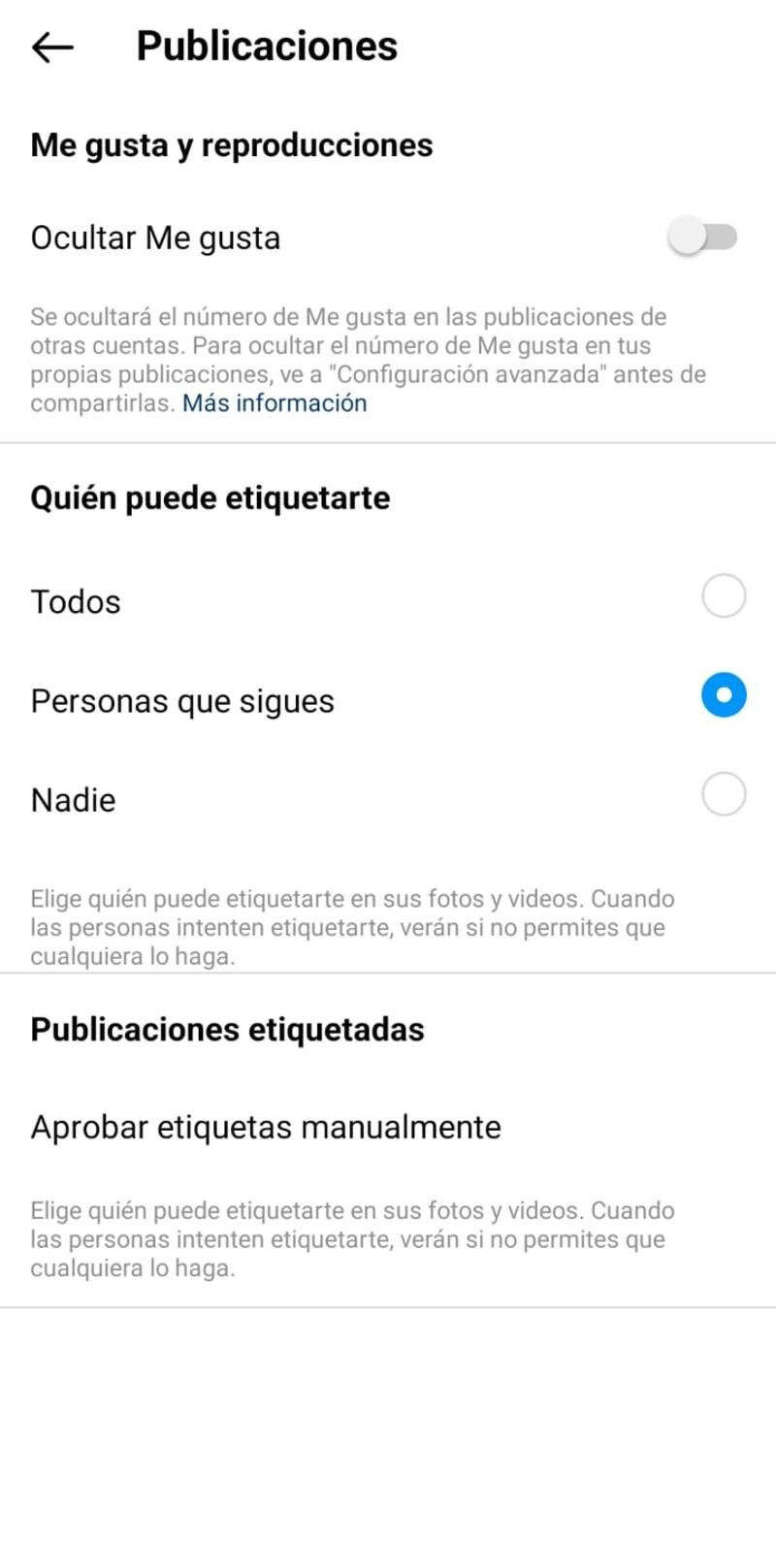
Task: Enable the Ocultar Me gusta switch
Action: (703, 237)
